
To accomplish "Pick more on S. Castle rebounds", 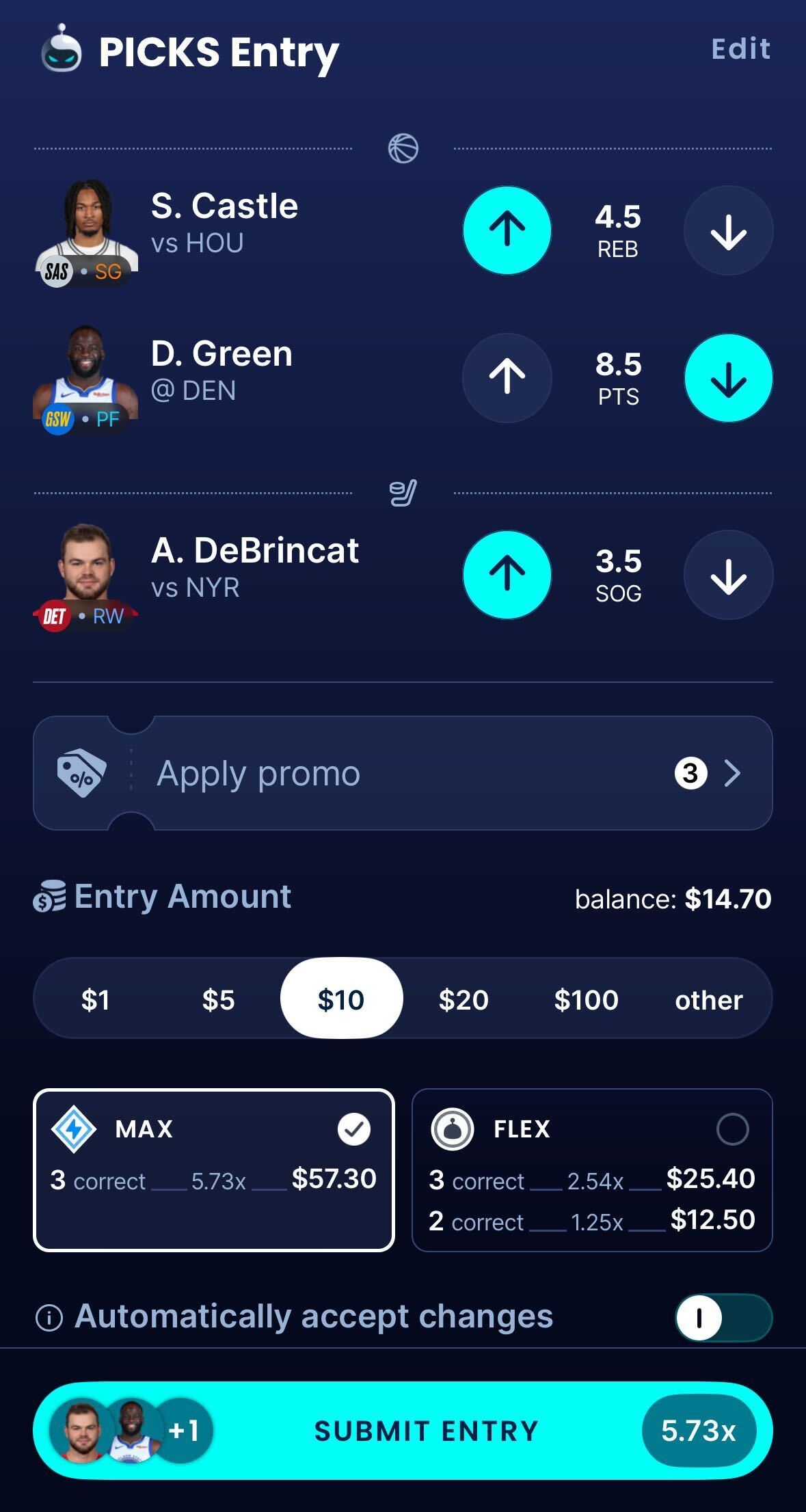I will (507, 230).
